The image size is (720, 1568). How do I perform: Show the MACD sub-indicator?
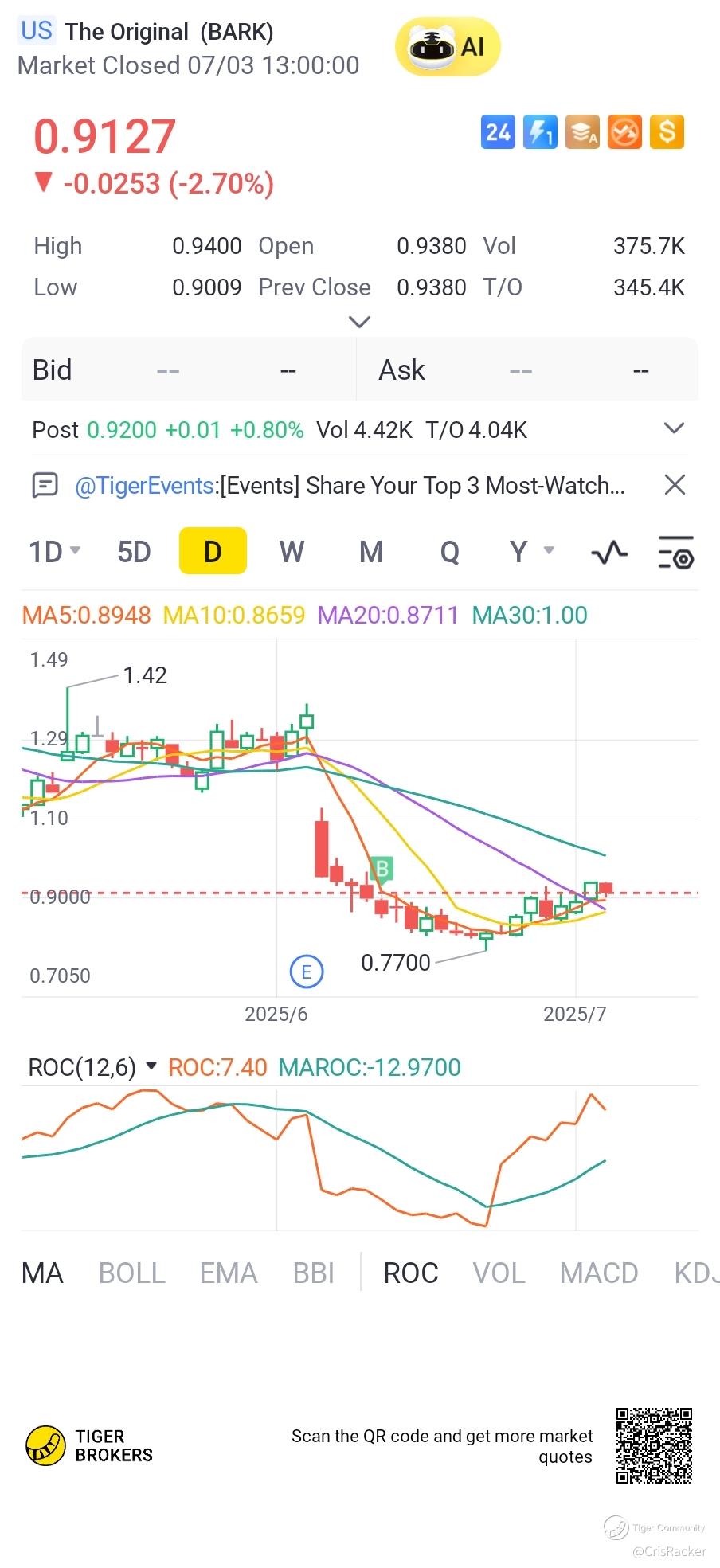coord(599,1273)
